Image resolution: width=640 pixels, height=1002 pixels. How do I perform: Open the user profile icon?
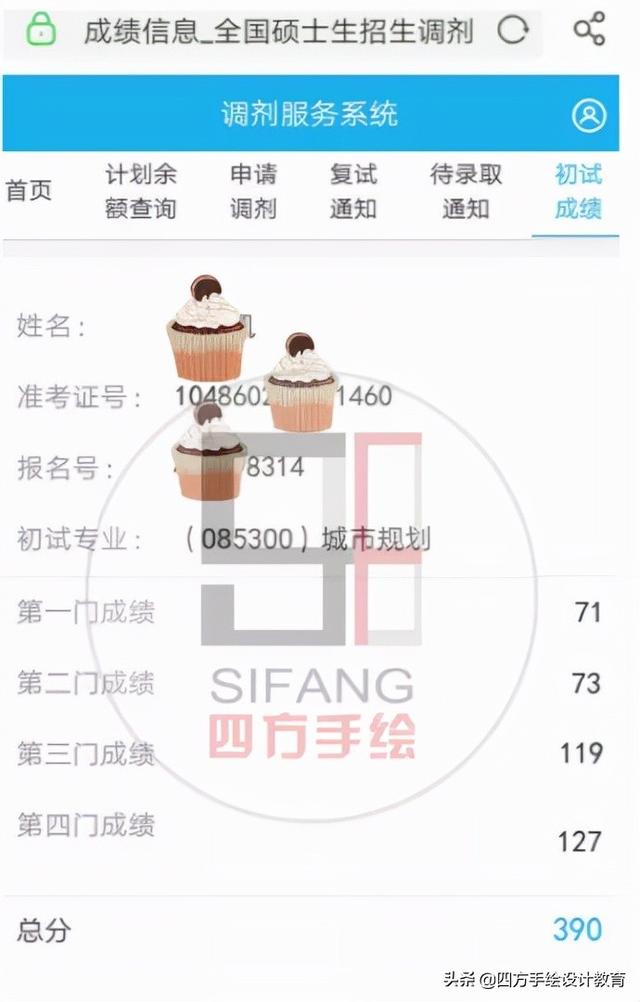589,115
